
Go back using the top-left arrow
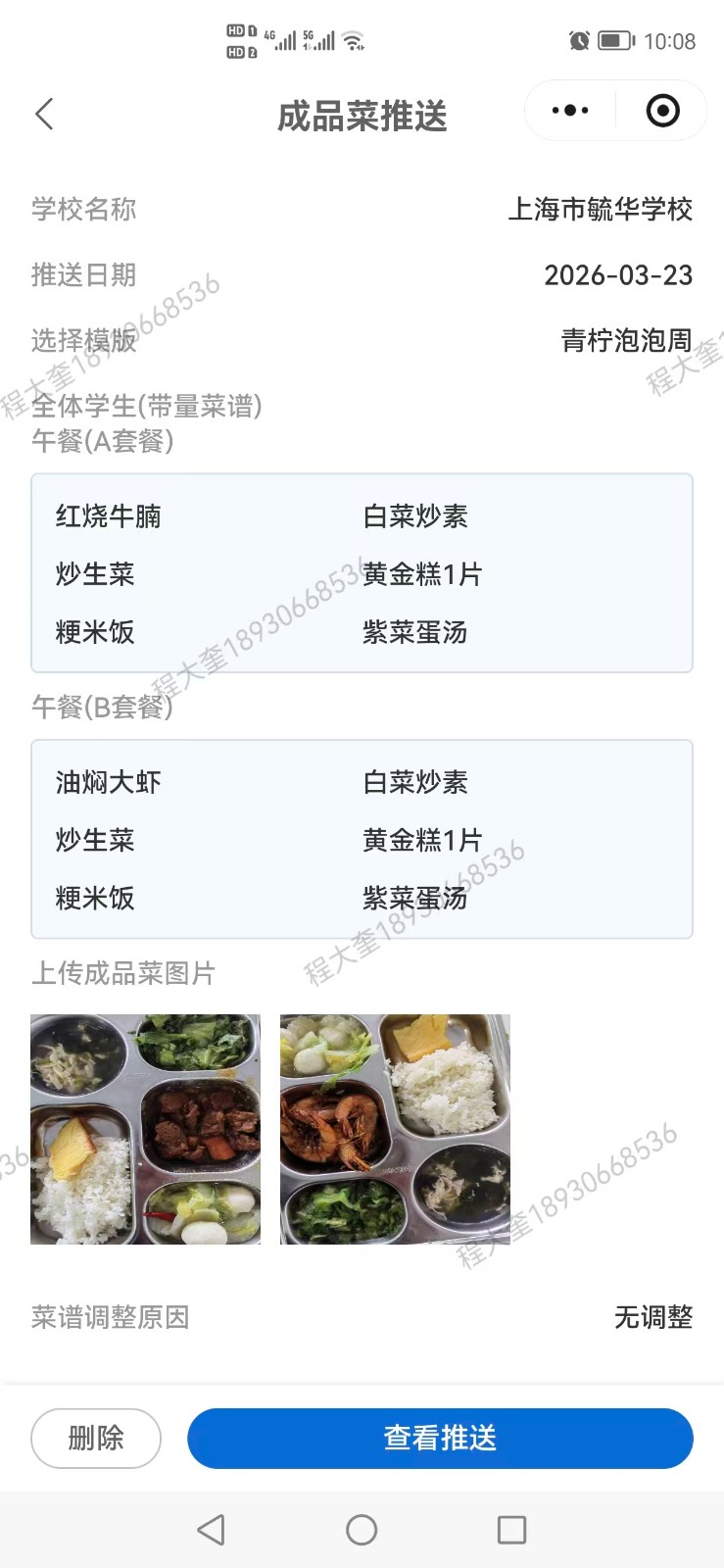click(44, 115)
